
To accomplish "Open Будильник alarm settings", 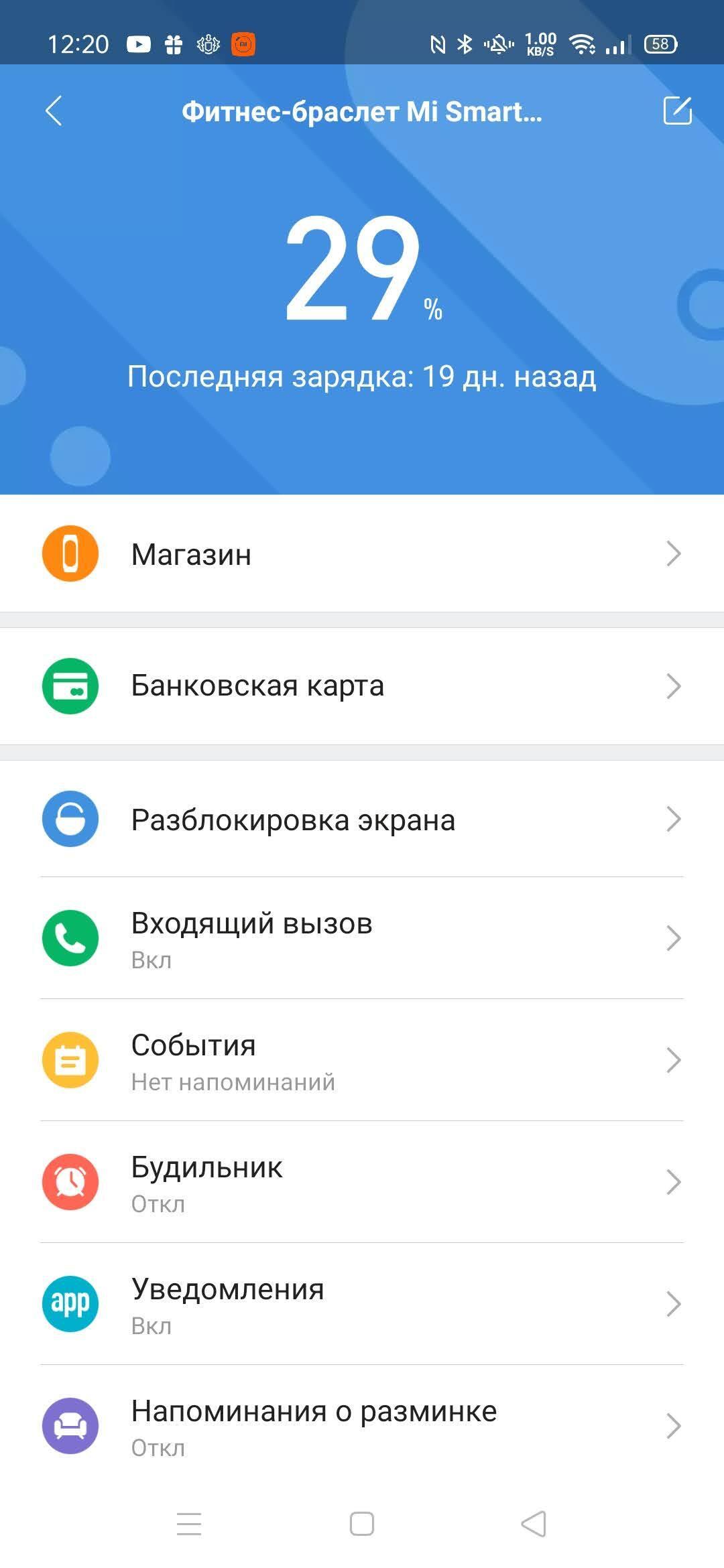I will (362, 1182).
